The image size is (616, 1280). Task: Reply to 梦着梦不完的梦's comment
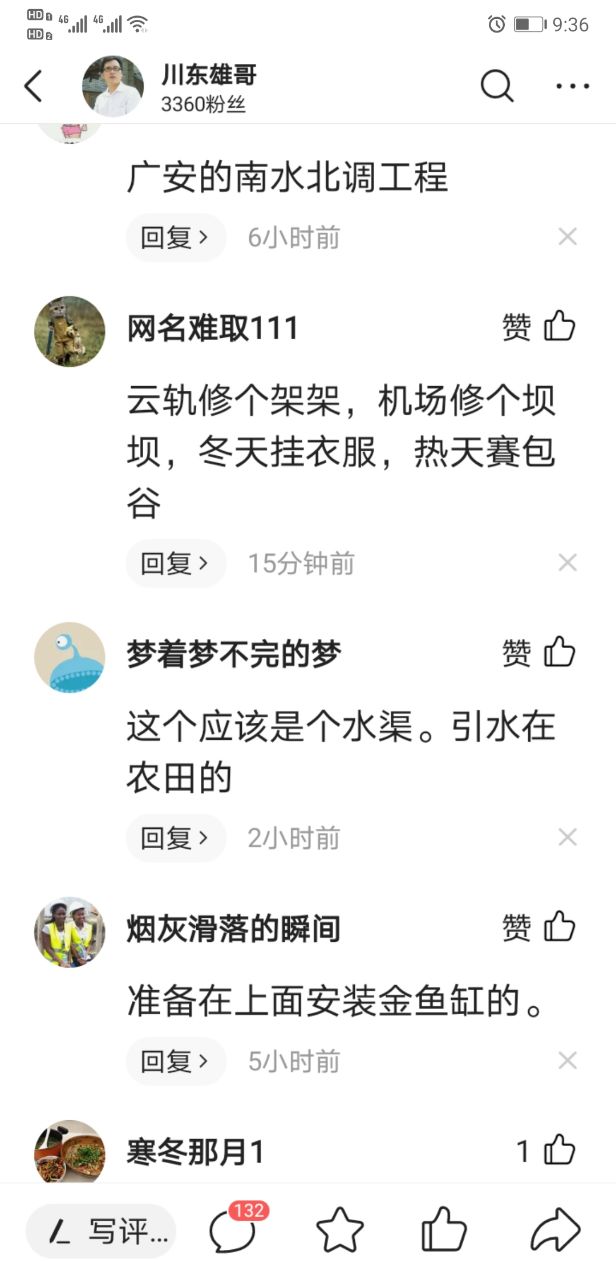point(176,837)
